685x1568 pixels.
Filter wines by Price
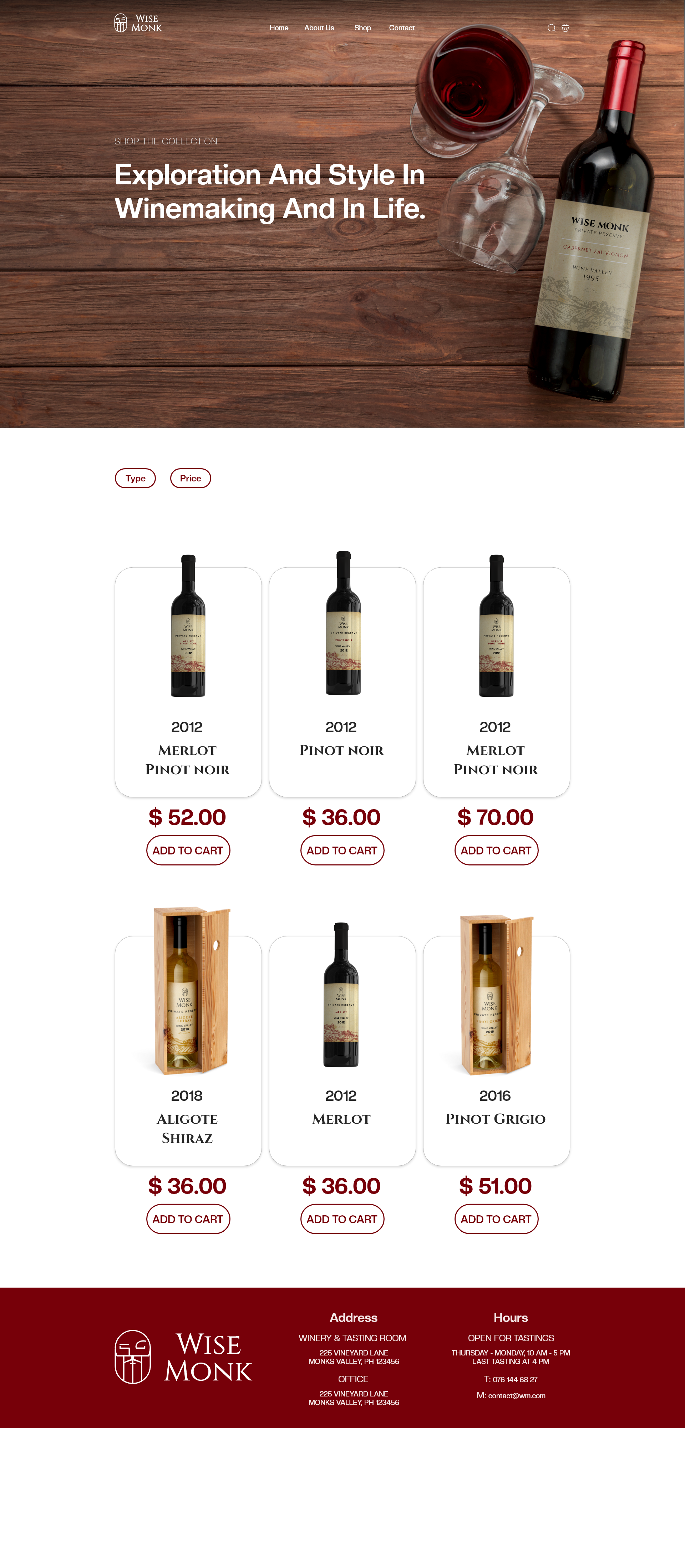click(190, 479)
